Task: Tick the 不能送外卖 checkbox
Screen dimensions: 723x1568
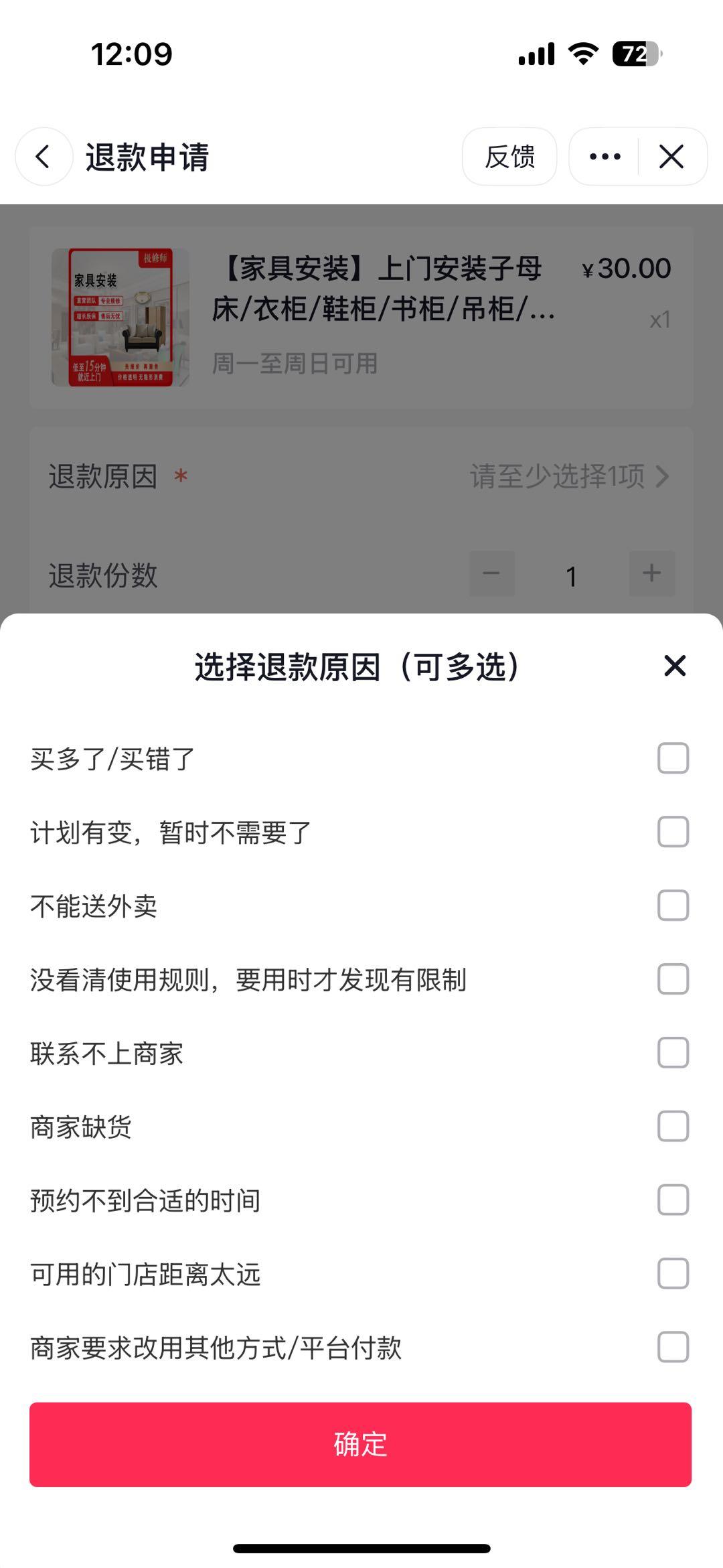Action: coord(673,906)
